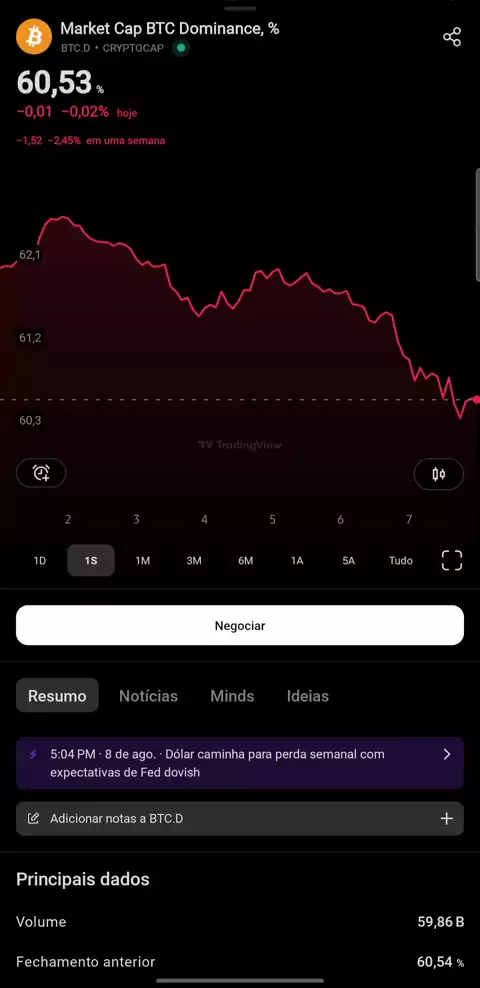Switch to the Minds tab
Viewport: 480px width, 988px height.
coord(232,696)
